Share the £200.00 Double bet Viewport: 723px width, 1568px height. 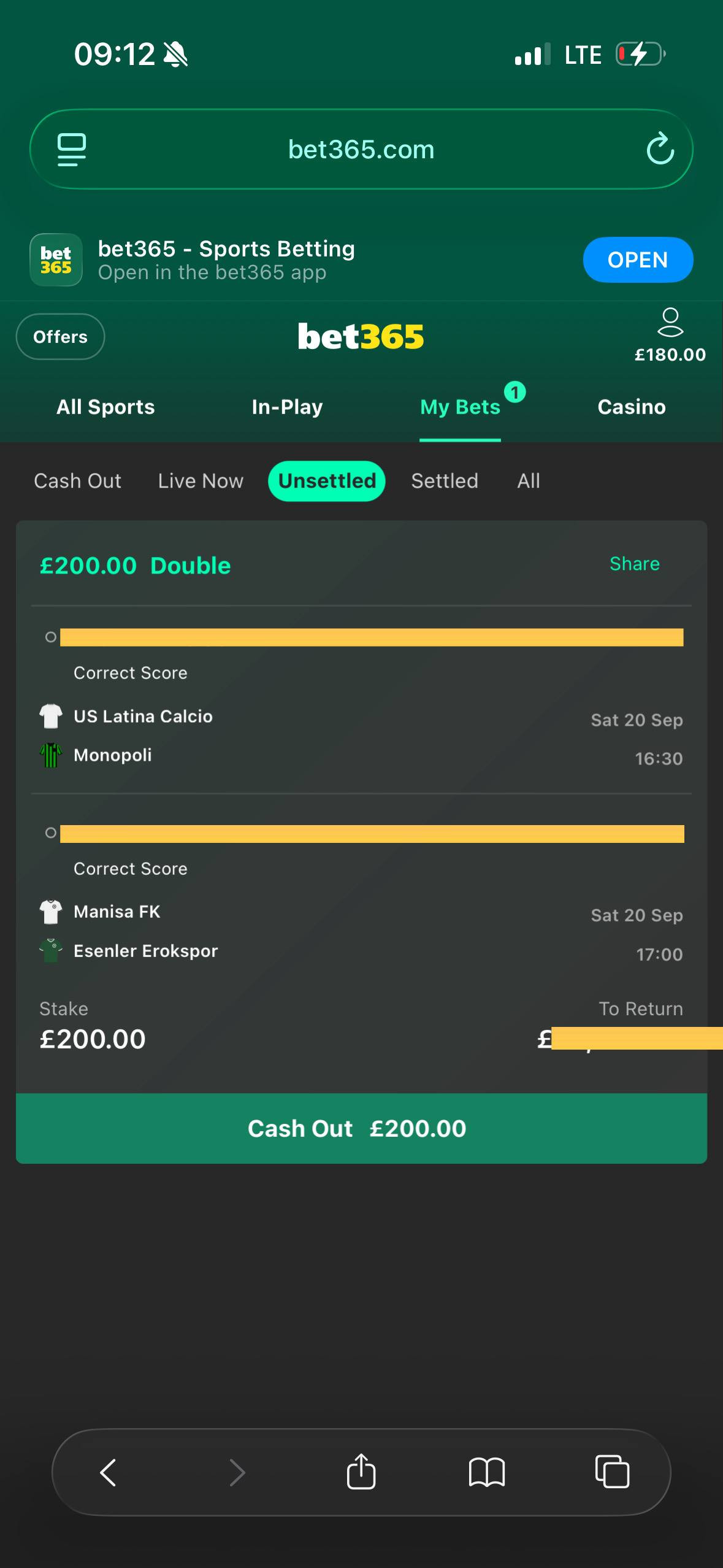coord(634,564)
